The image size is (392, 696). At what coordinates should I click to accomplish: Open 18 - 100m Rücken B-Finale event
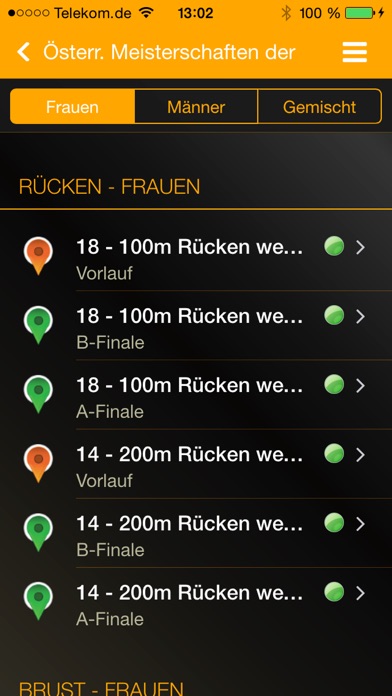click(196, 326)
